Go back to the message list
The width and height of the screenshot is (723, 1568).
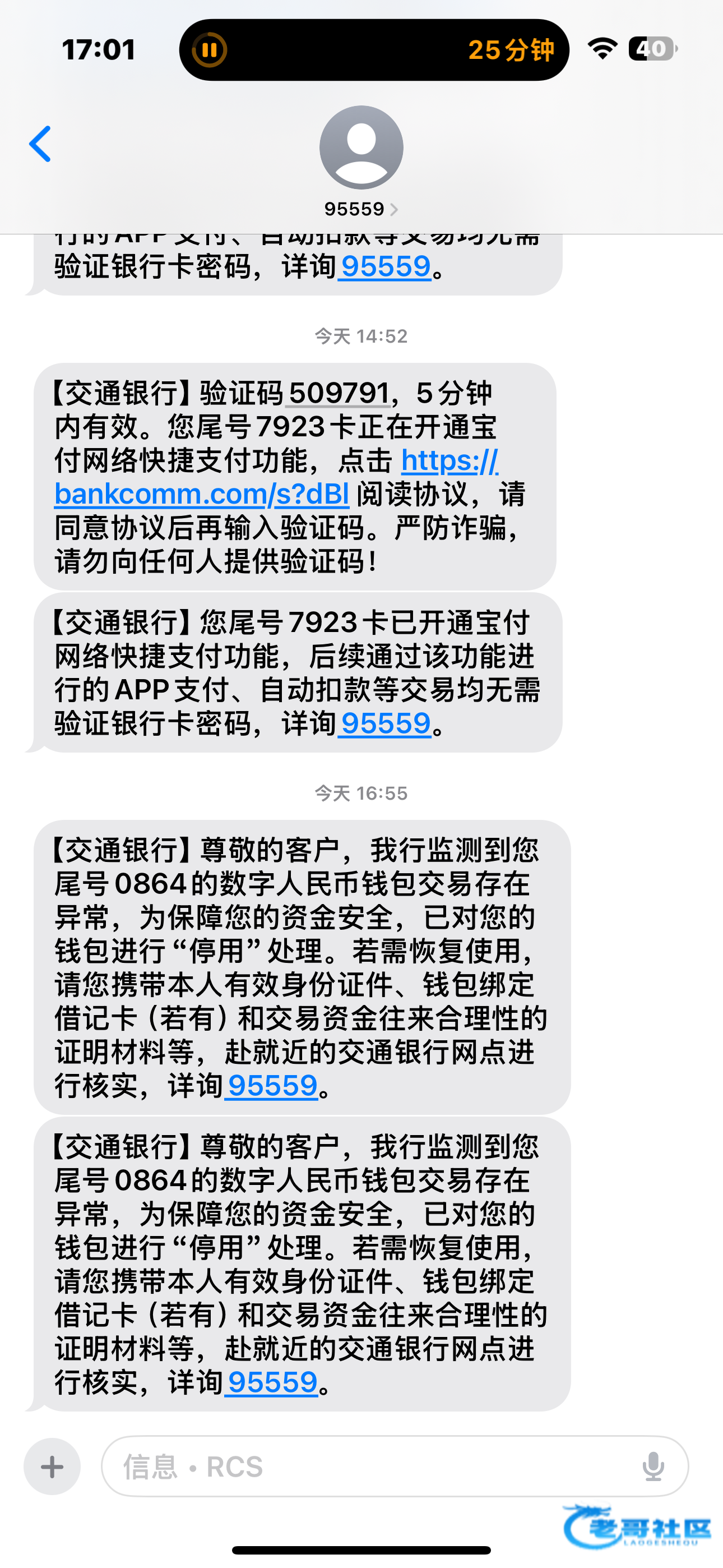(x=40, y=144)
